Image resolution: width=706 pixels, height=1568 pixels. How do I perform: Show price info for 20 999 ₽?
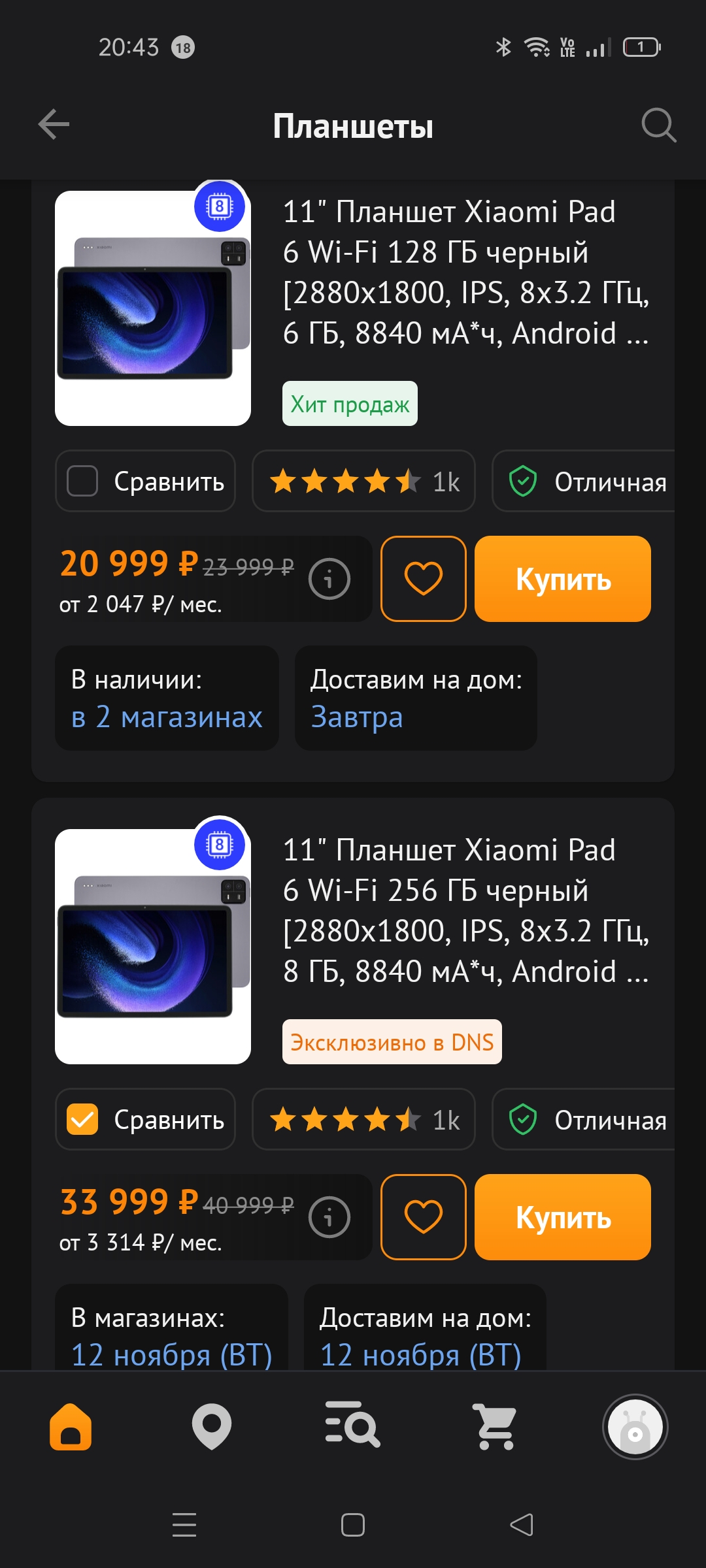pyautogui.click(x=329, y=579)
